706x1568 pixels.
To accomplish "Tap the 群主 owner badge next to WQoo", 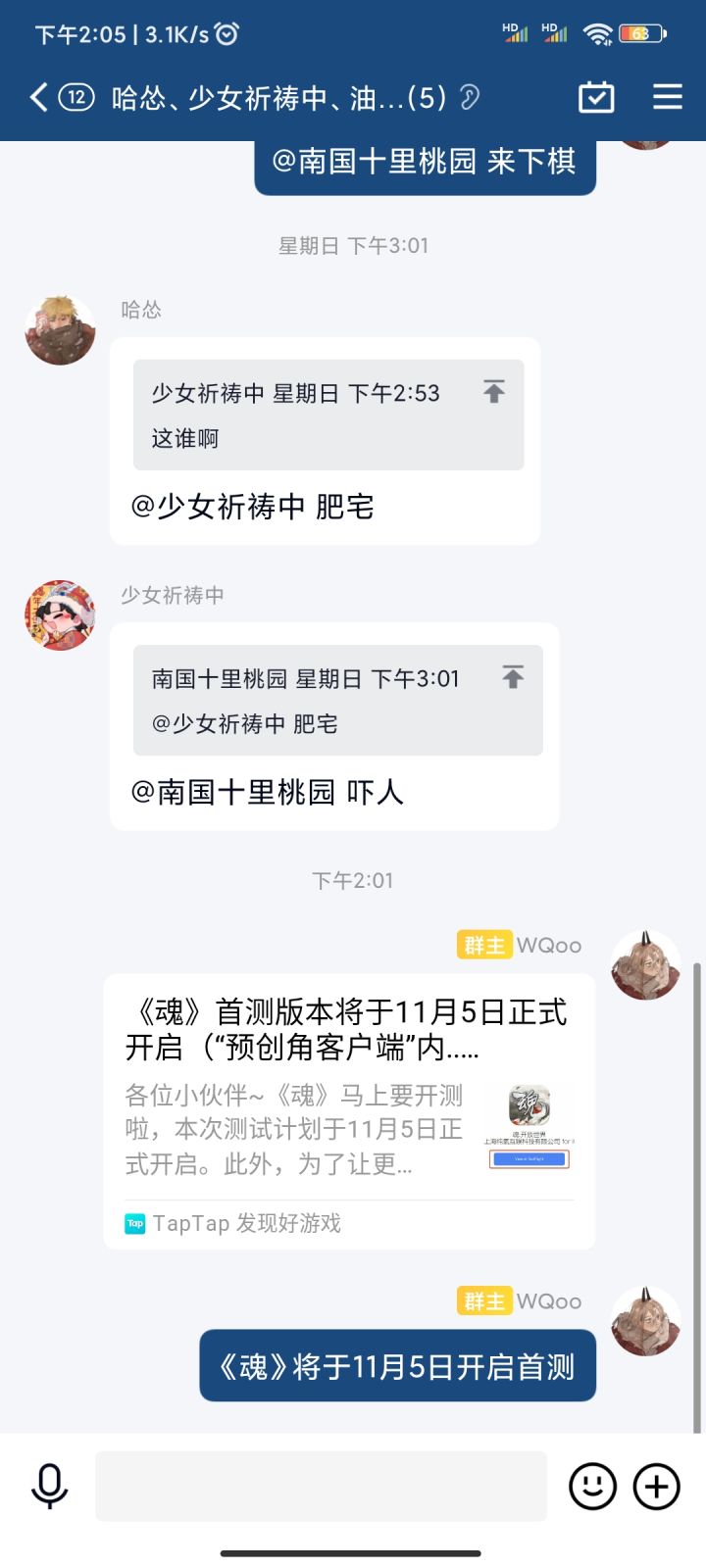I will [483, 944].
